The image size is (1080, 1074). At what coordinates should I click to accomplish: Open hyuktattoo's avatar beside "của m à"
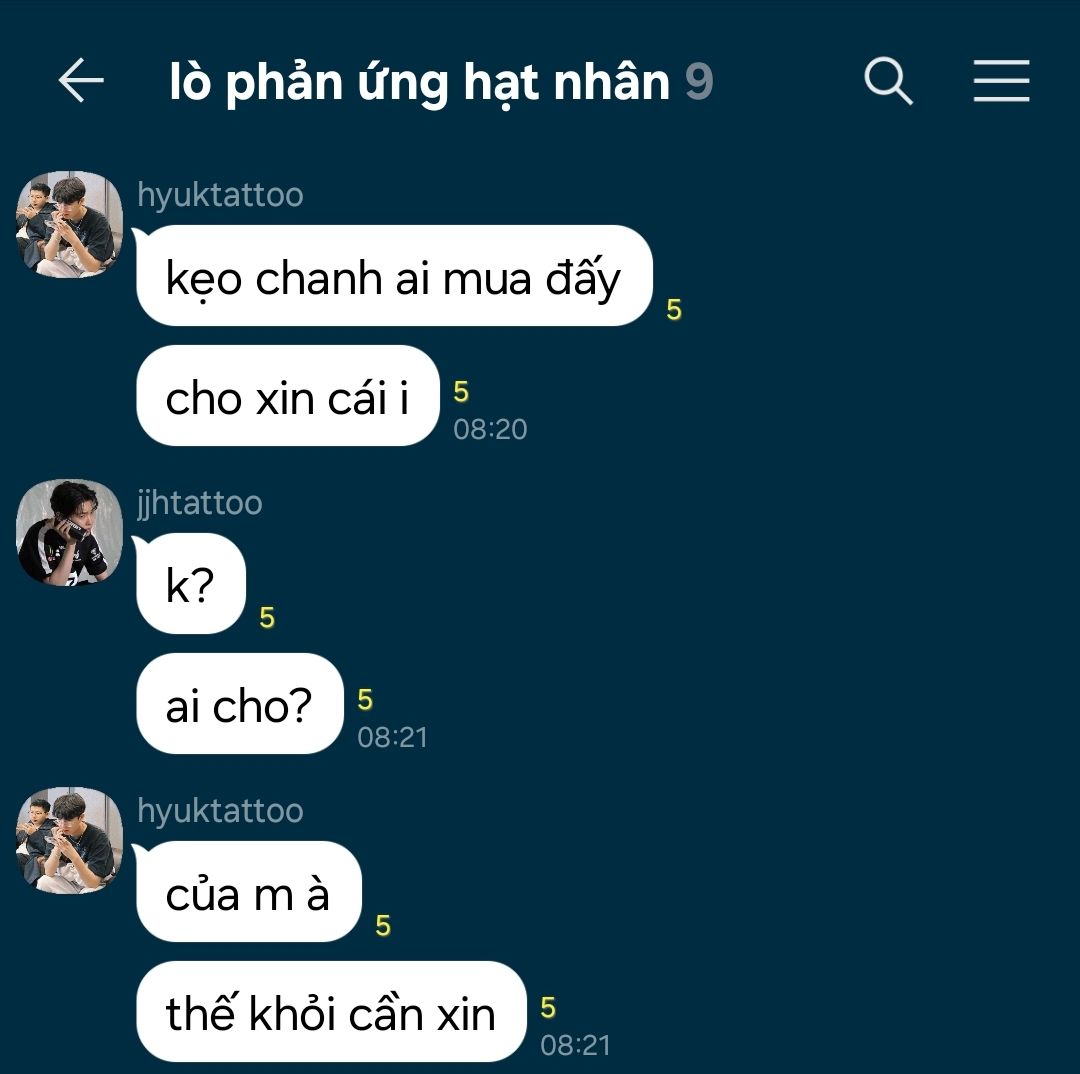click(x=69, y=841)
